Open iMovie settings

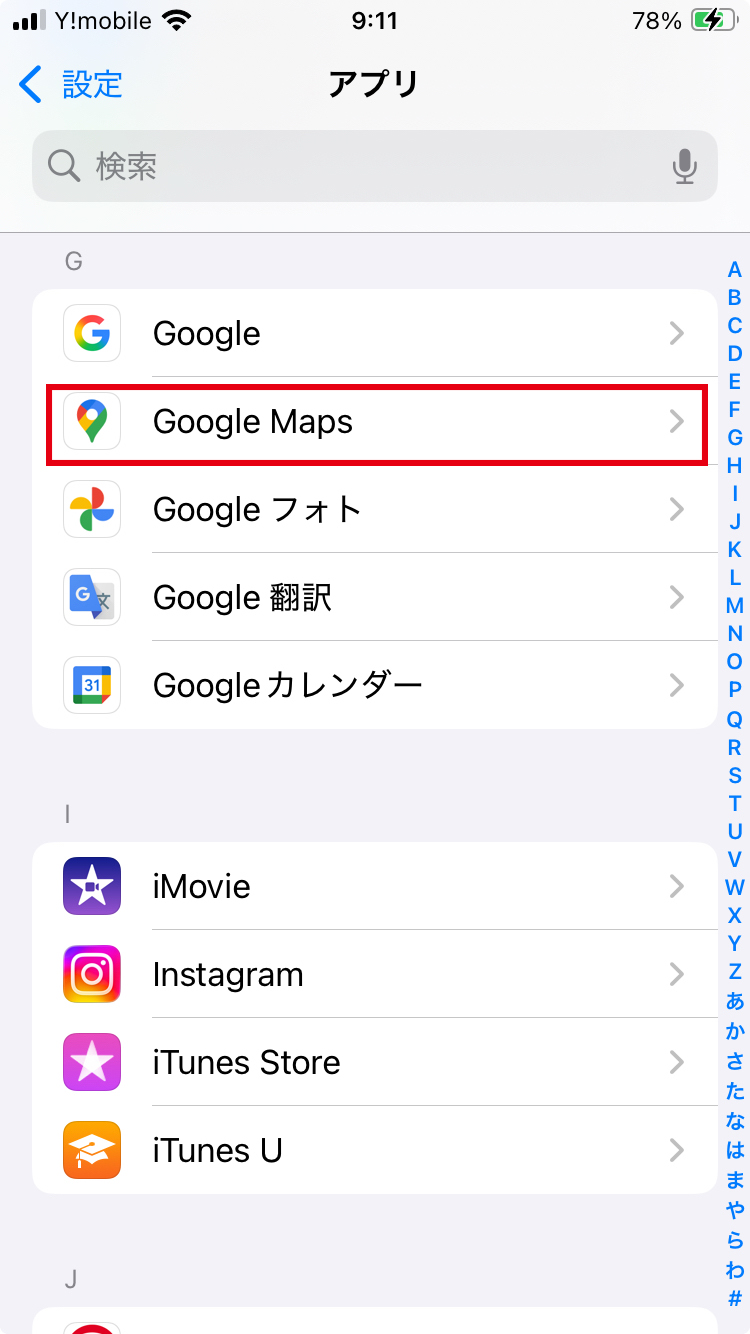375,887
